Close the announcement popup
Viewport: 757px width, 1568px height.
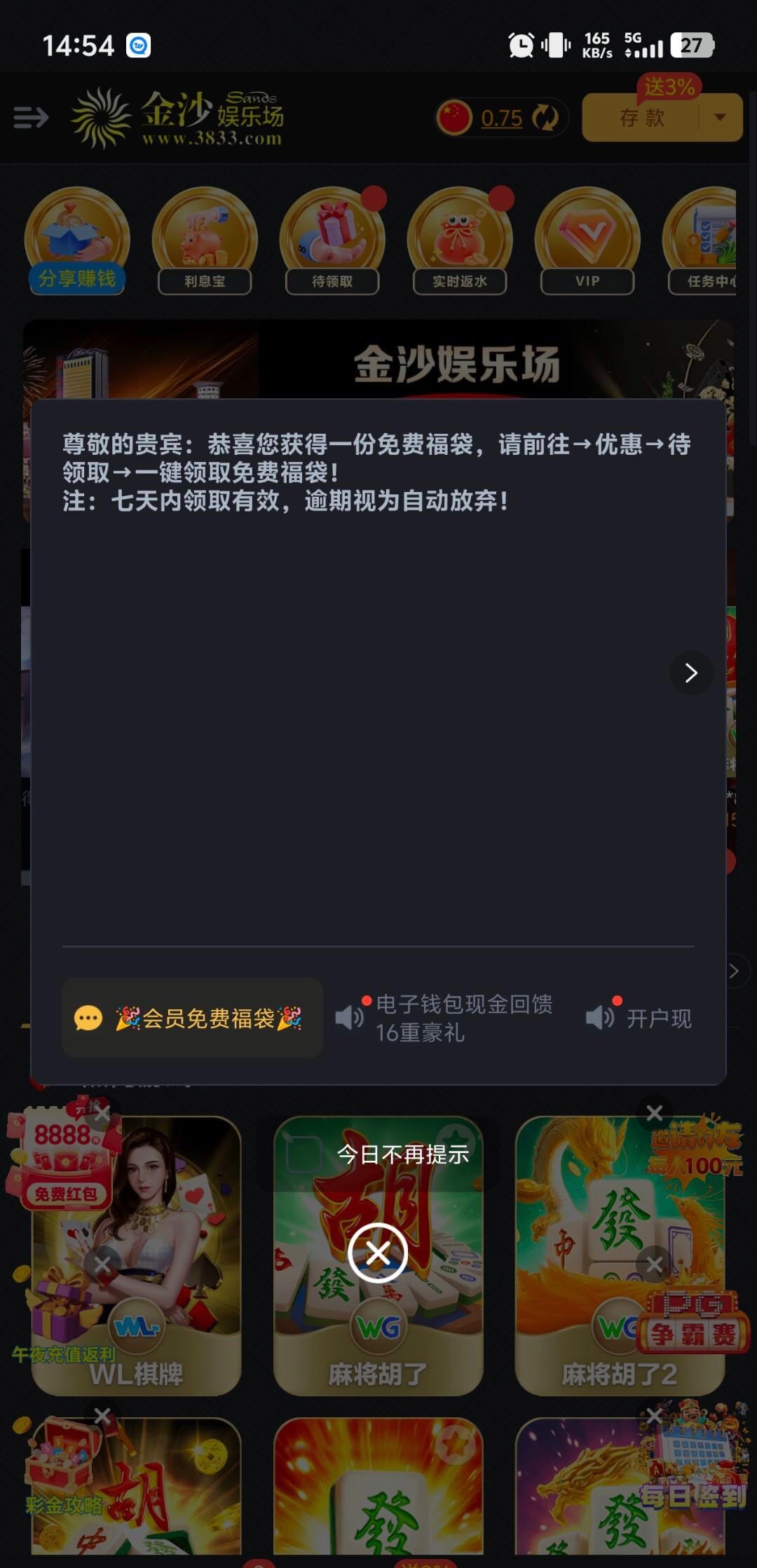click(x=378, y=1253)
